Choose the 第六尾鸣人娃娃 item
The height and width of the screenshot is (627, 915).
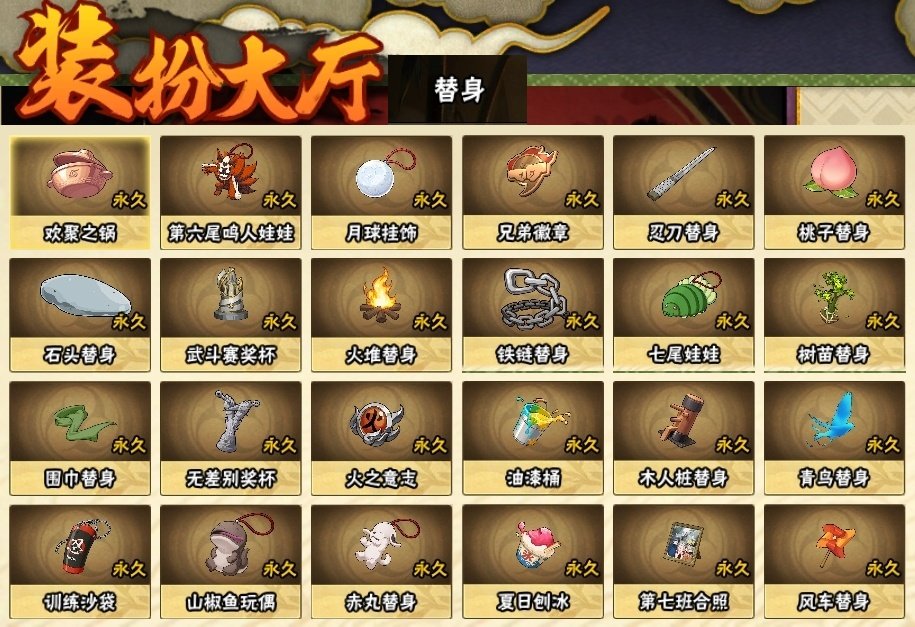[231, 191]
